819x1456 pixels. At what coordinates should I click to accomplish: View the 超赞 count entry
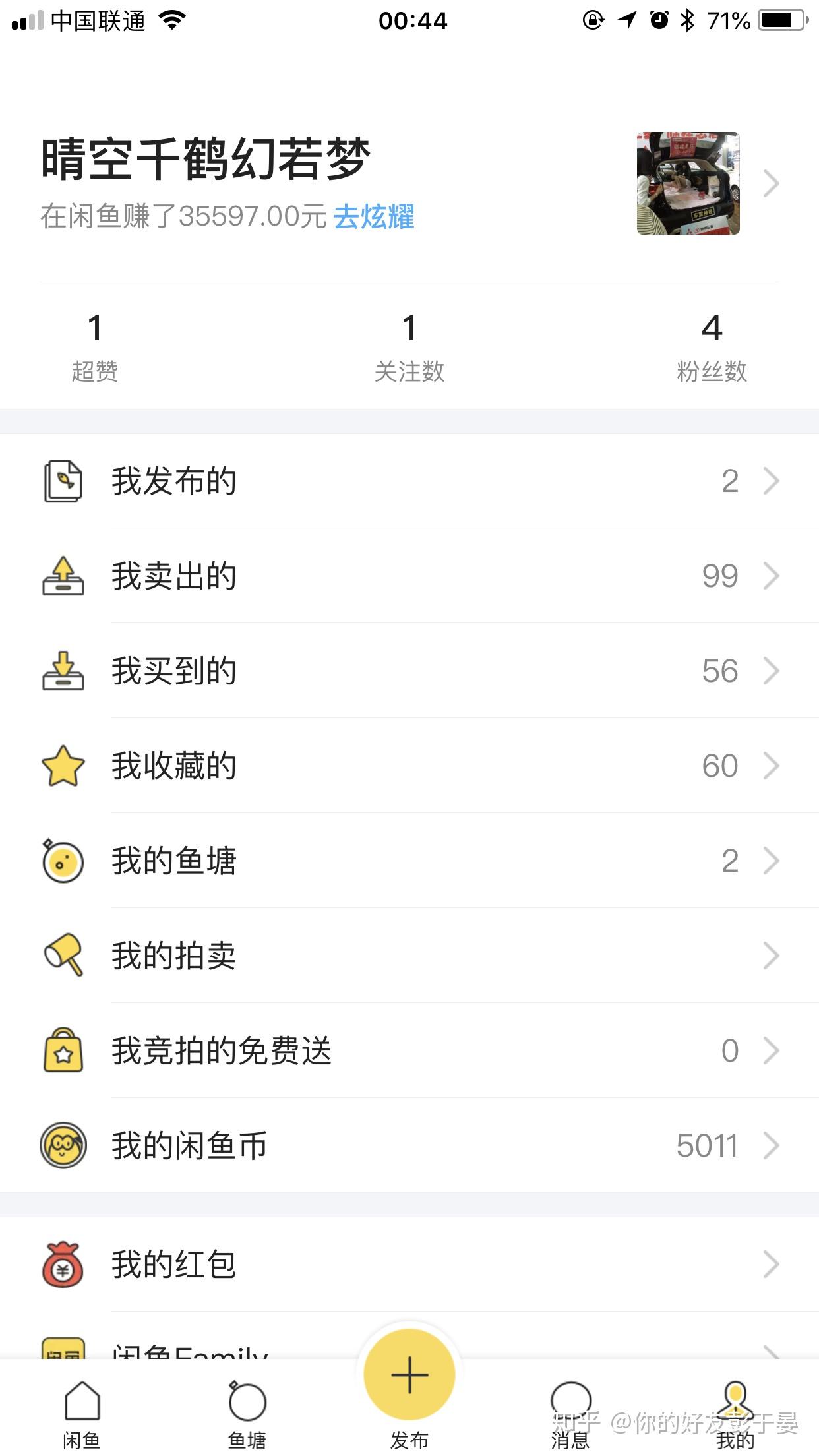click(x=94, y=346)
